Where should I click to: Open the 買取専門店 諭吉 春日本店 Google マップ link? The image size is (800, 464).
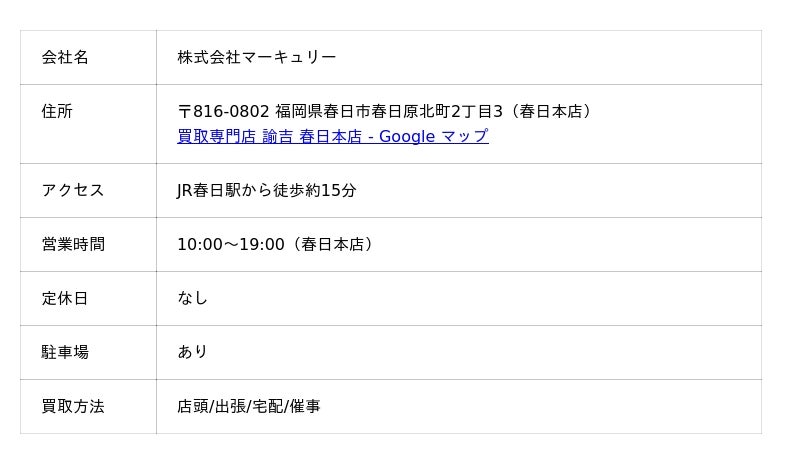click(332, 137)
